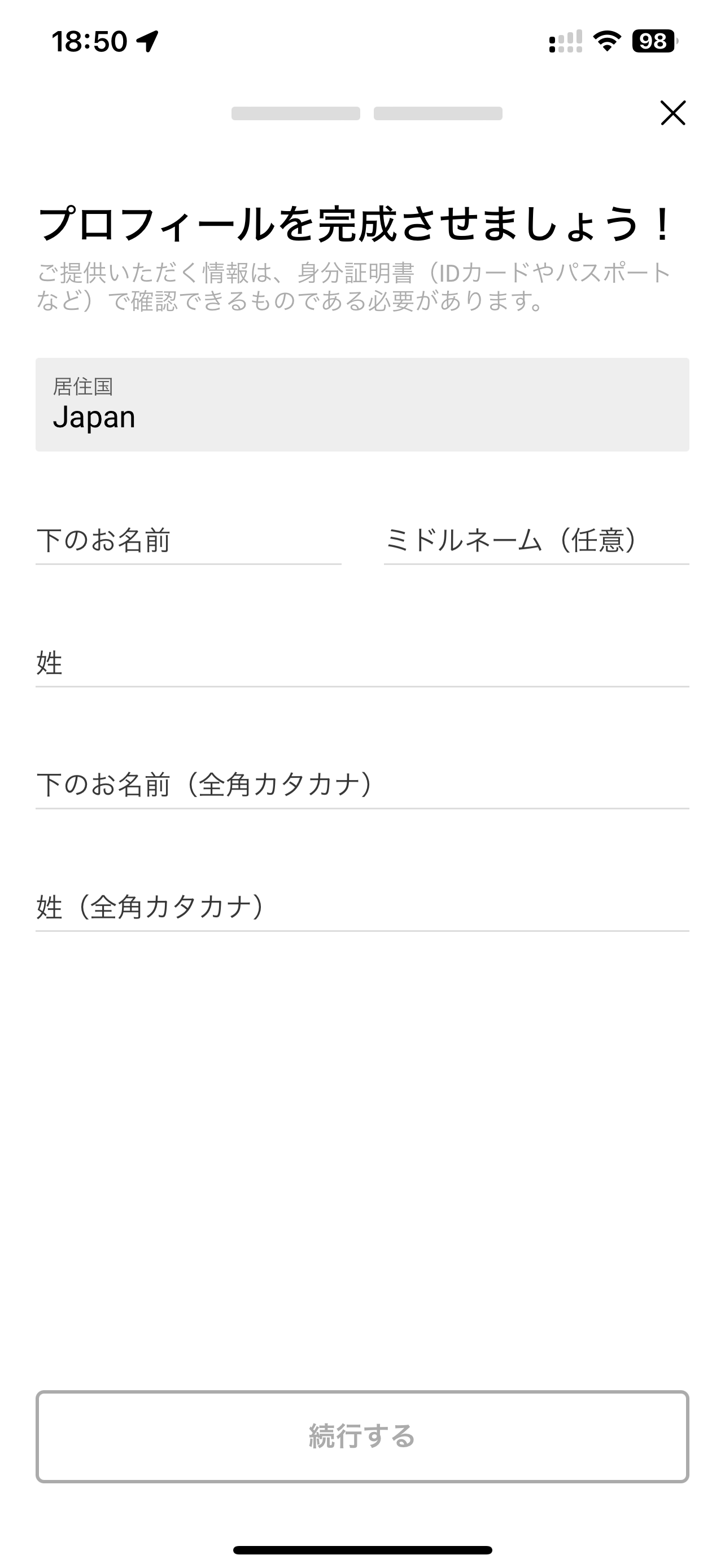
Task: Activate the 下のお名前(全角カタカナ) field
Action: point(362,785)
